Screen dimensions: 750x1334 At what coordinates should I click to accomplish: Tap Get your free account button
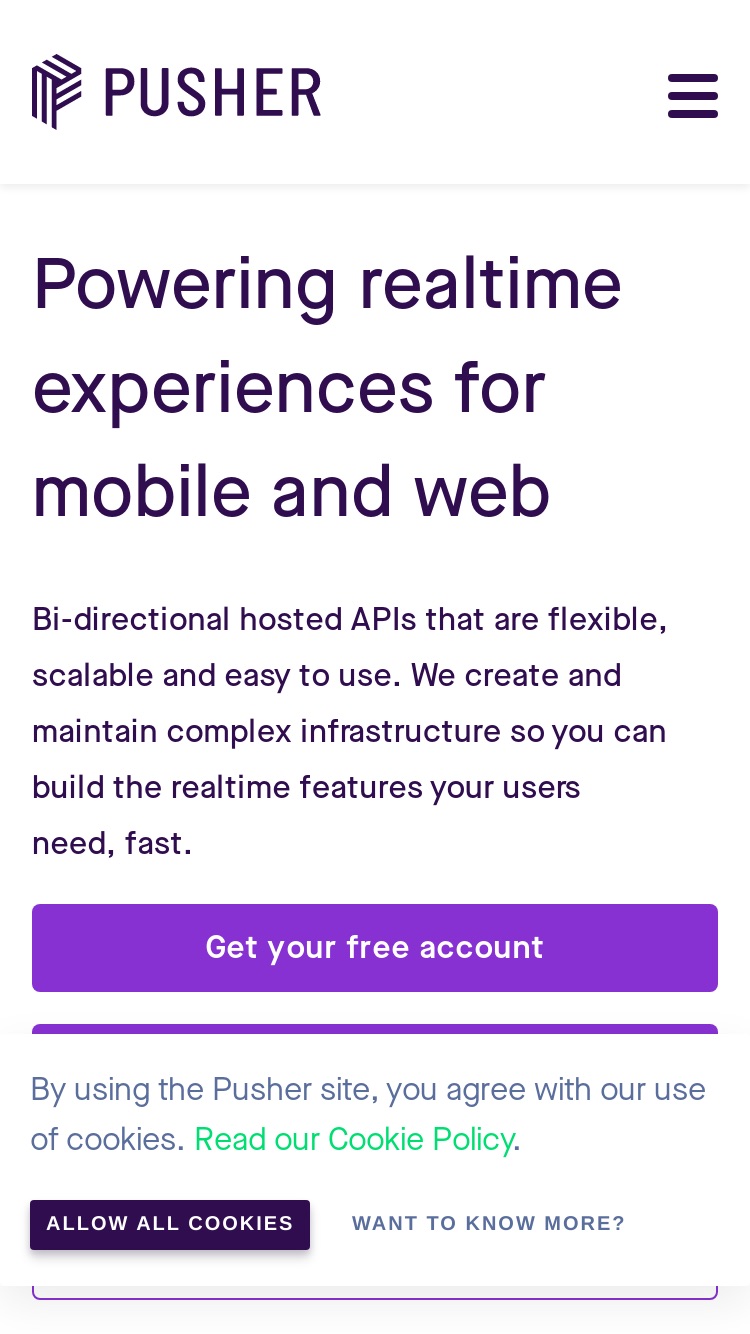point(375,948)
